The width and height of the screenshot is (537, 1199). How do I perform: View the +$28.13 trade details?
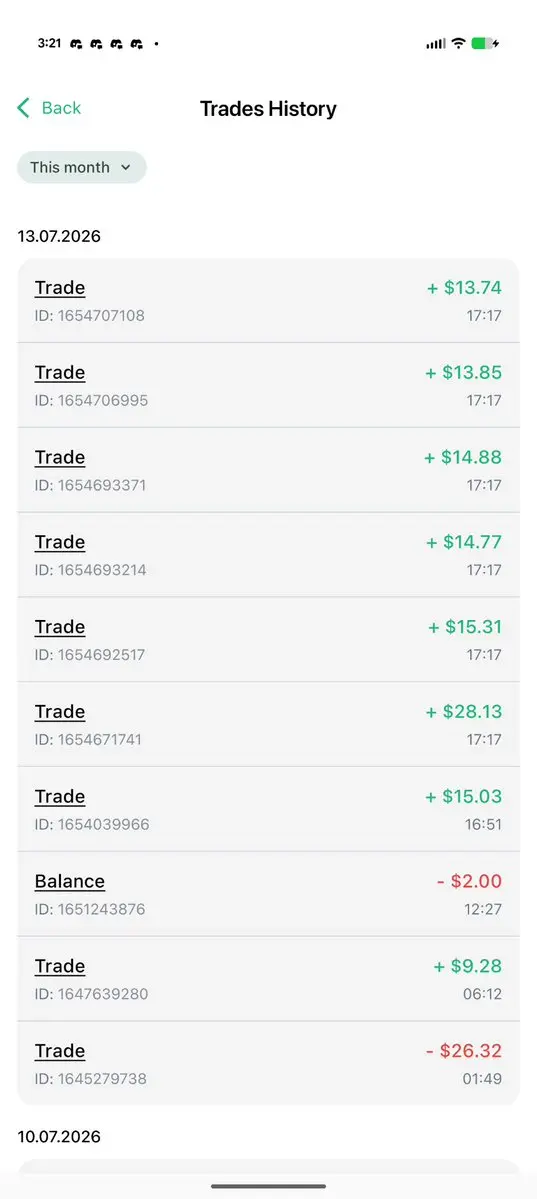click(268, 725)
